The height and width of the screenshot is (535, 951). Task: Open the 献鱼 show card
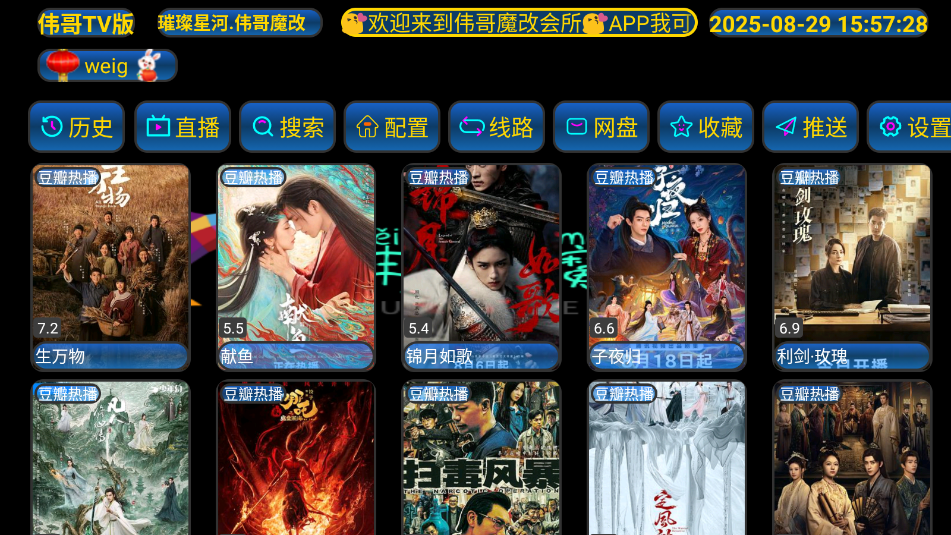click(296, 267)
